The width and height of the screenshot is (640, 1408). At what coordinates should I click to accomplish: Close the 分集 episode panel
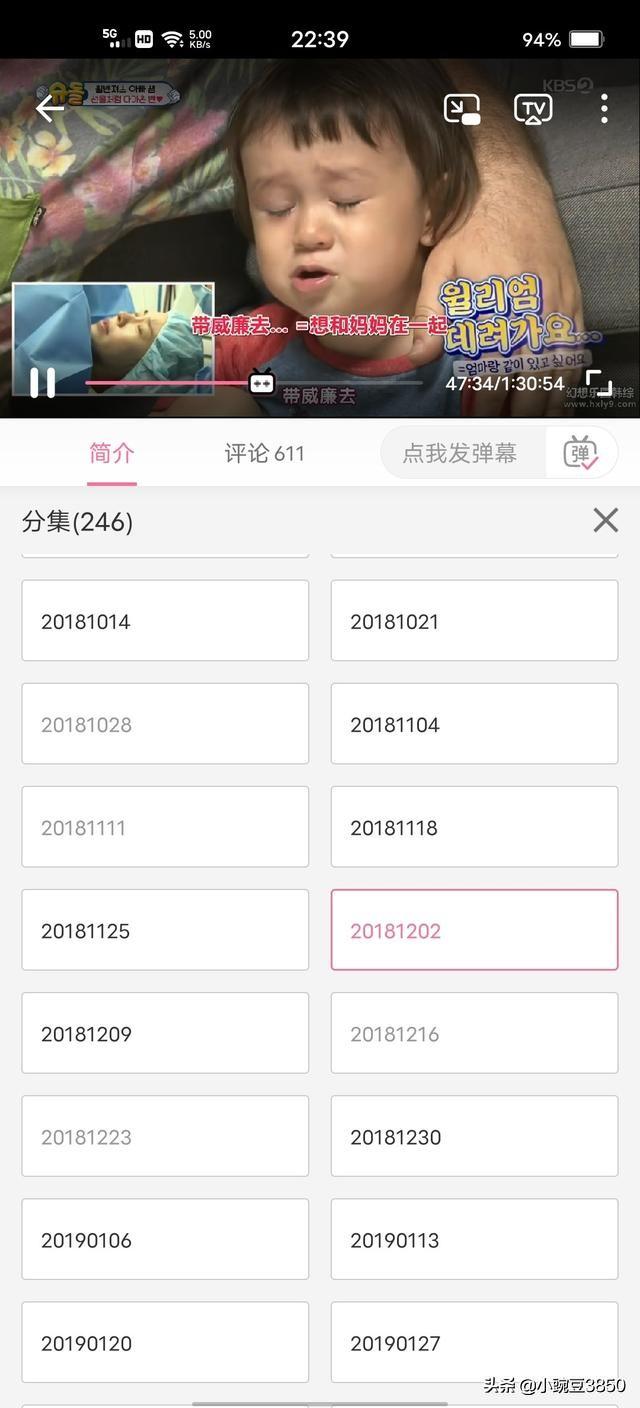pyautogui.click(x=605, y=520)
